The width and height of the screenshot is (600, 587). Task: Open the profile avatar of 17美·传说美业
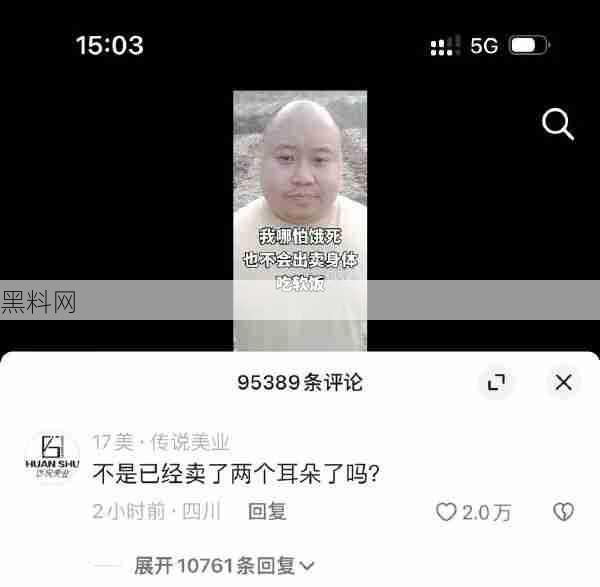pyautogui.click(x=52, y=459)
